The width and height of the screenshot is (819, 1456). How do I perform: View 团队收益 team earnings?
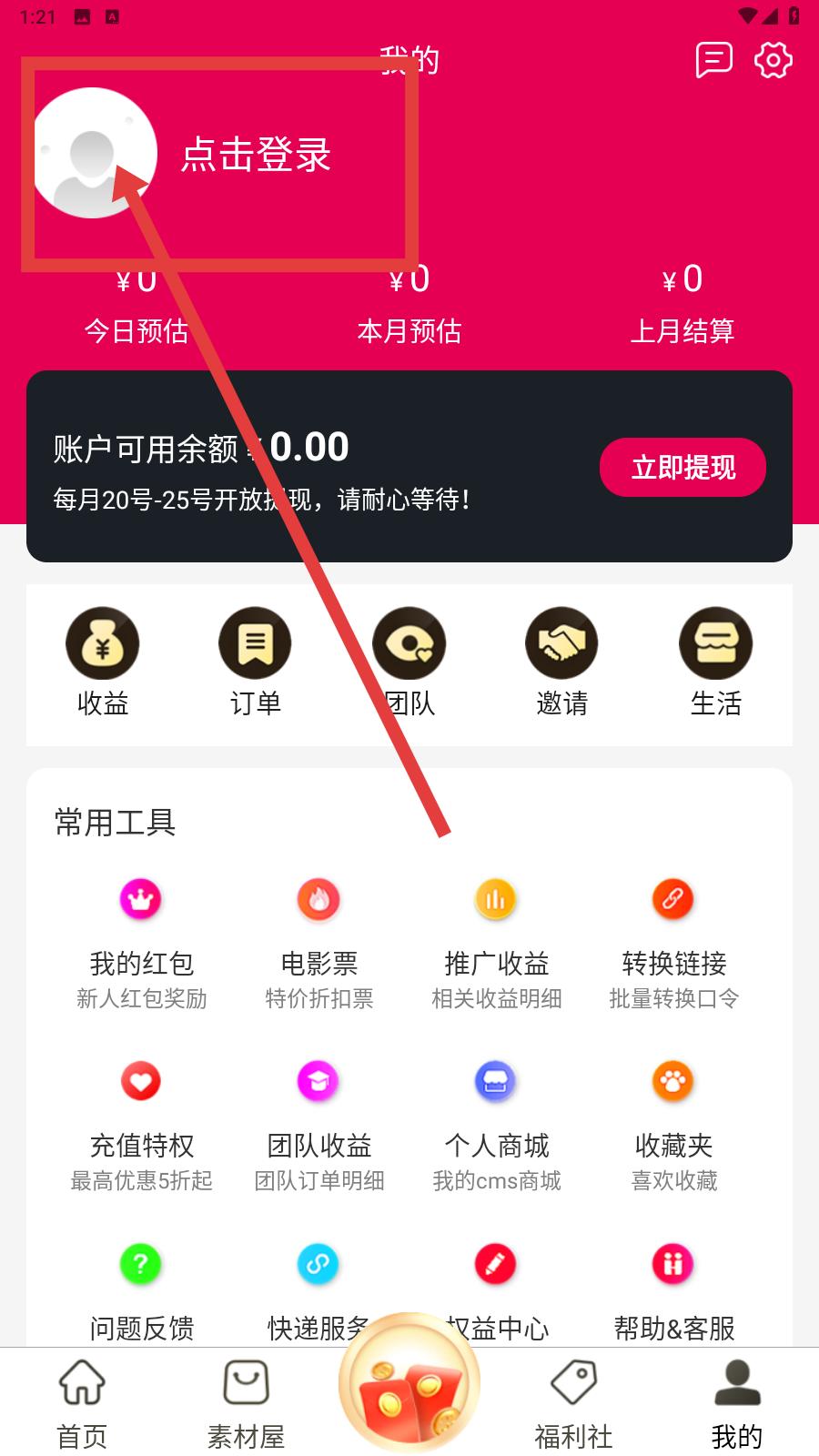point(318,1124)
